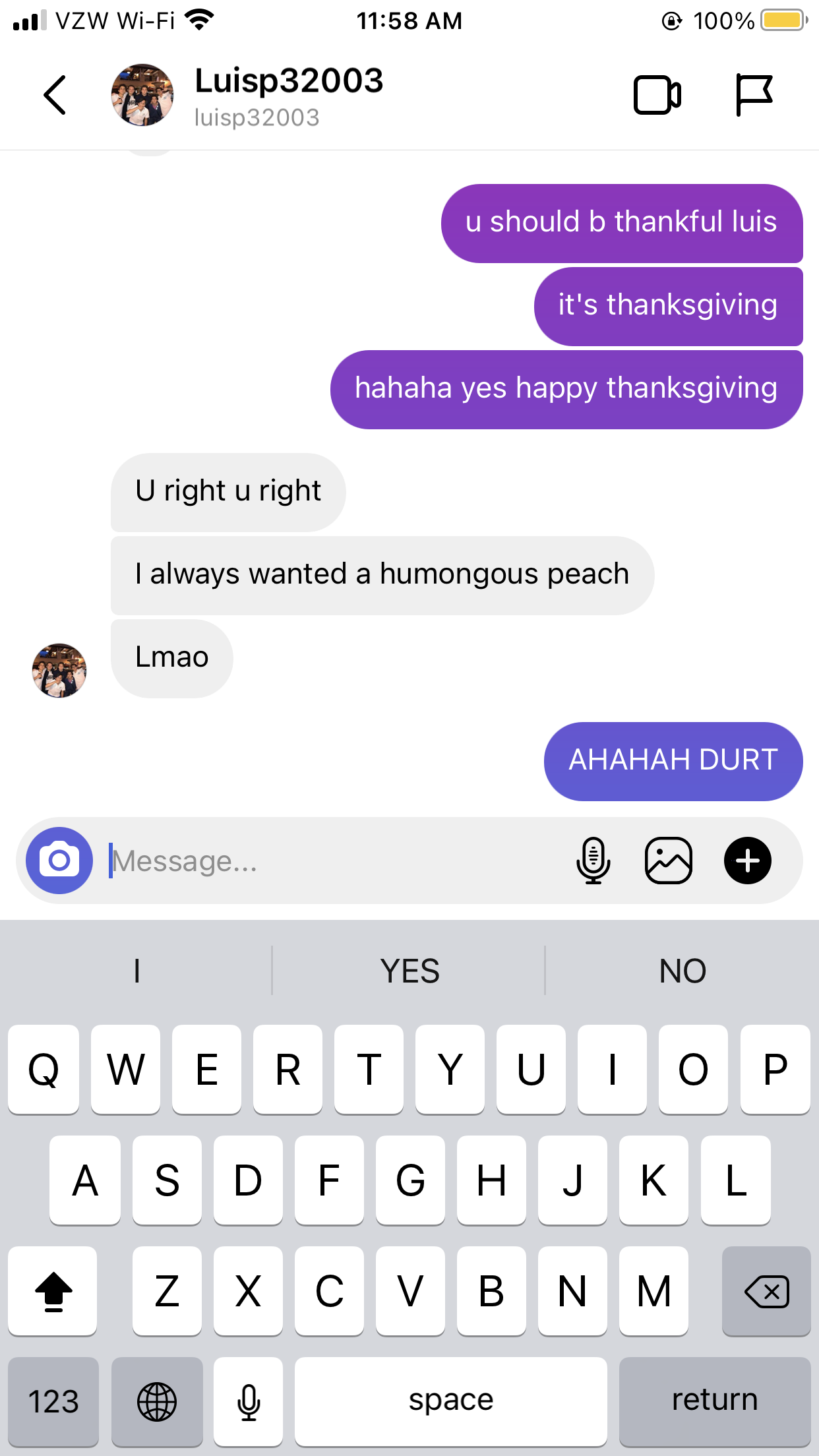Choose the NO keyboard suggestion

[x=682, y=971]
